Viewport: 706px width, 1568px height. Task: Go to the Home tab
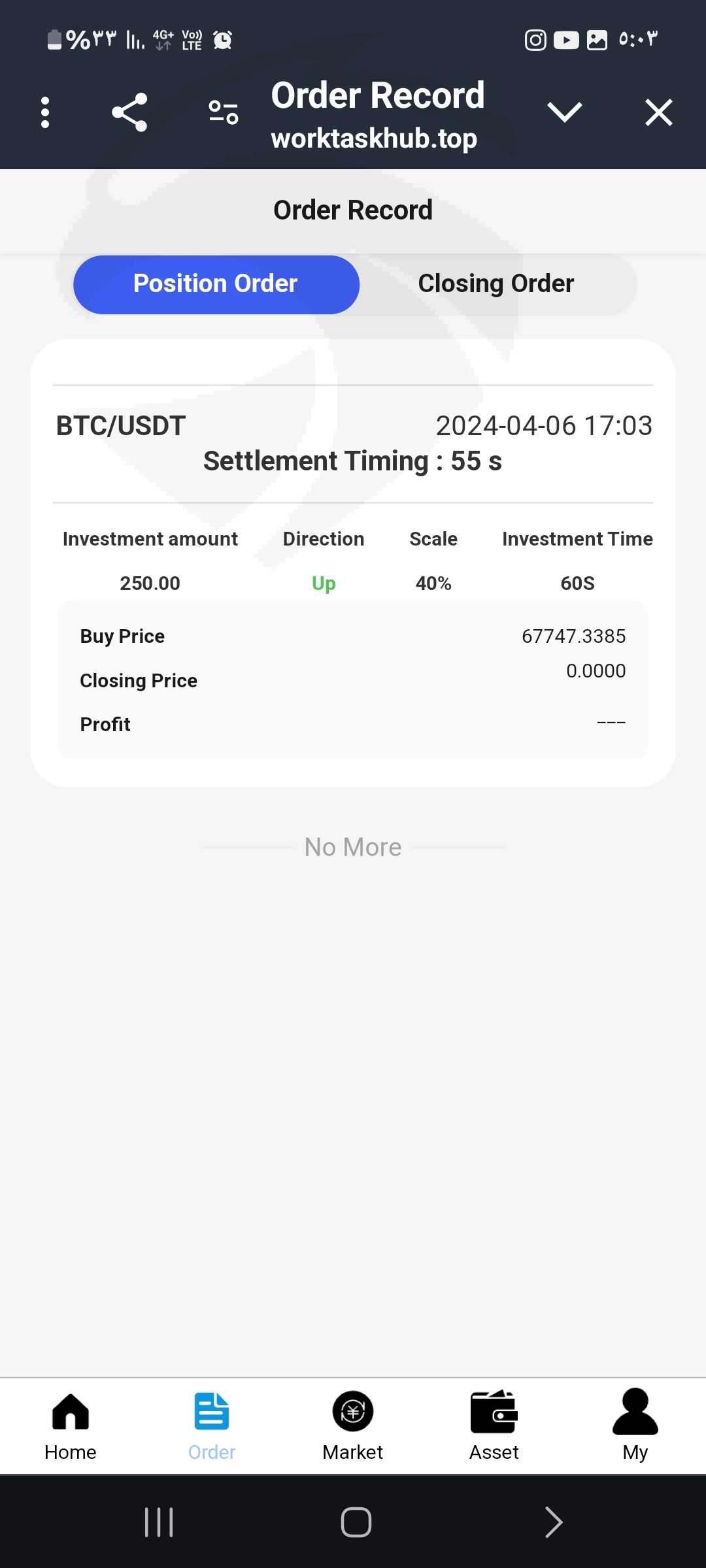[71, 1426]
